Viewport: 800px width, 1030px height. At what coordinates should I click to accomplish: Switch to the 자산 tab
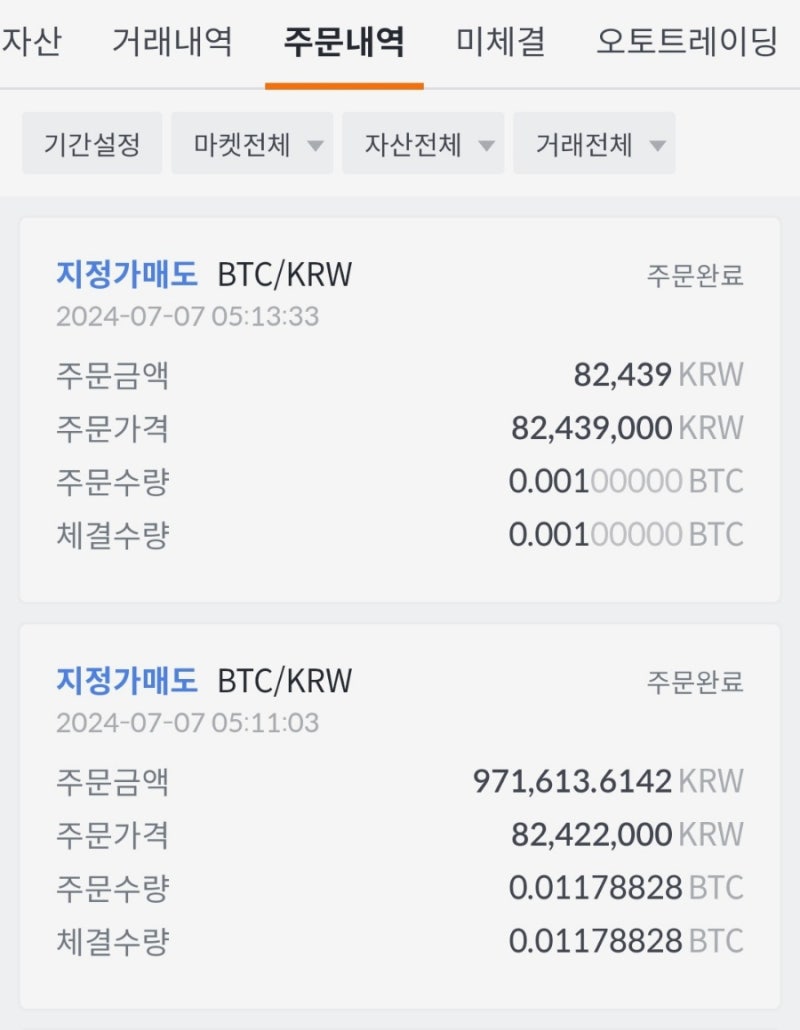click(x=31, y=42)
